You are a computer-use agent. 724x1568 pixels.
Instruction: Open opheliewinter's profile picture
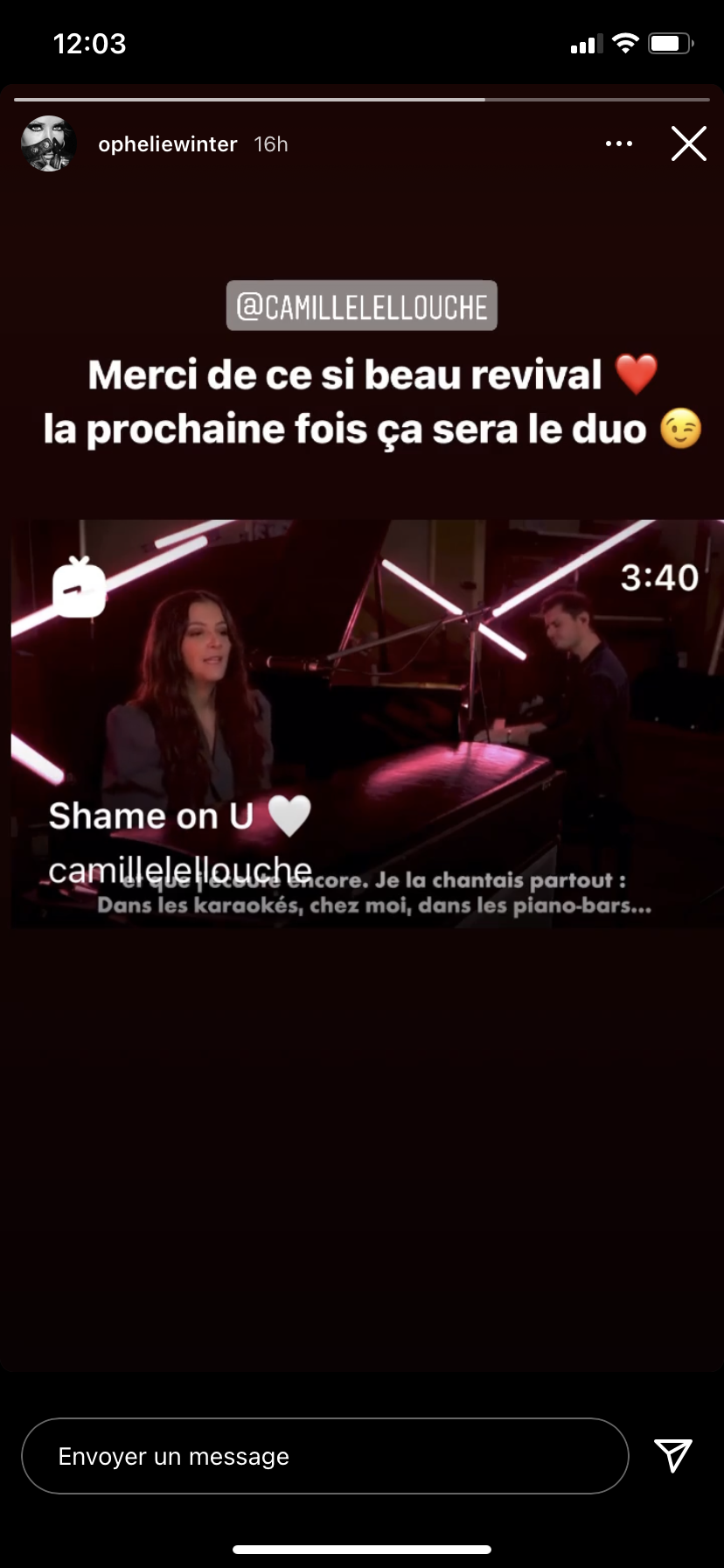[x=48, y=143]
